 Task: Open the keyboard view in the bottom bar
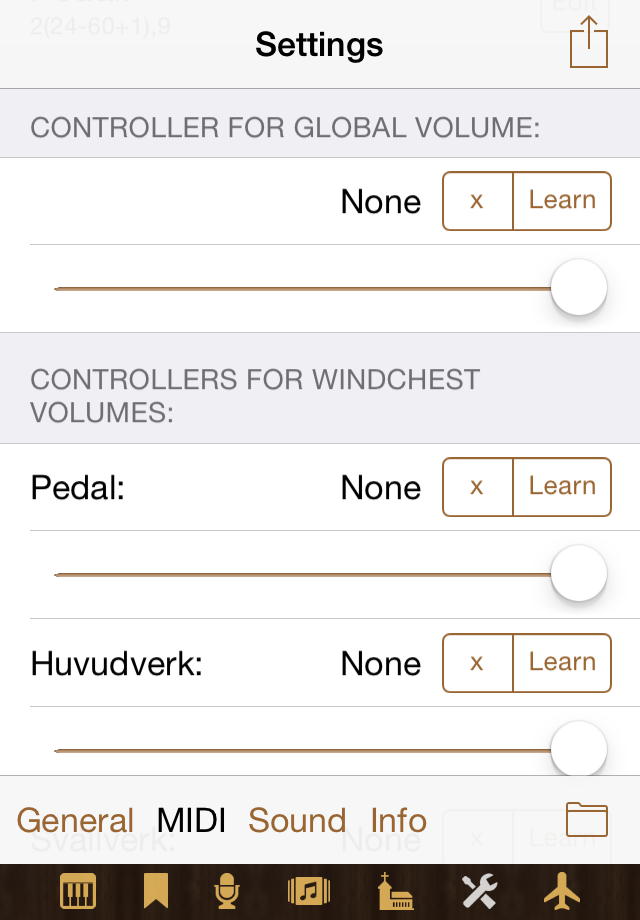point(78,891)
